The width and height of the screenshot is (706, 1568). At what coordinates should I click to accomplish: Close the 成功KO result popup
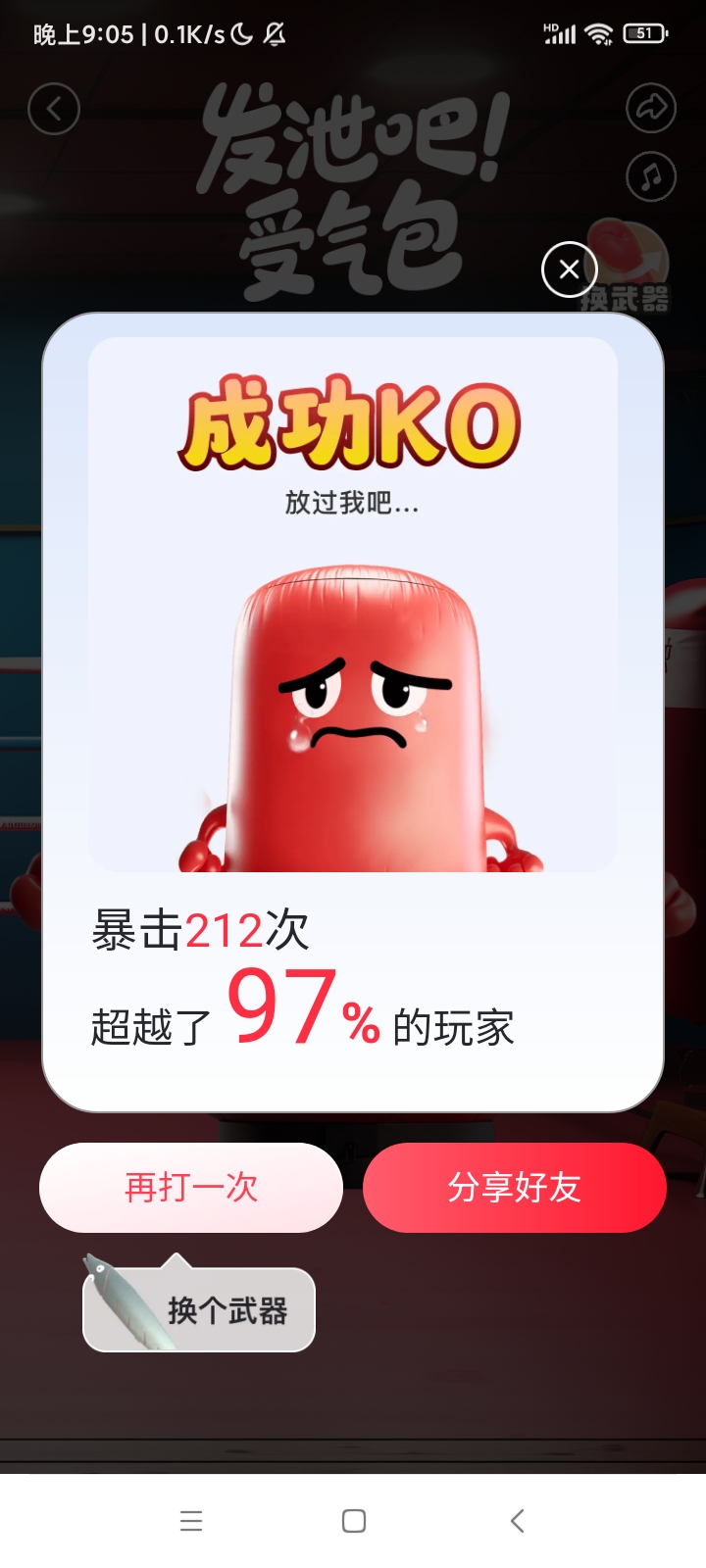[569, 269]
